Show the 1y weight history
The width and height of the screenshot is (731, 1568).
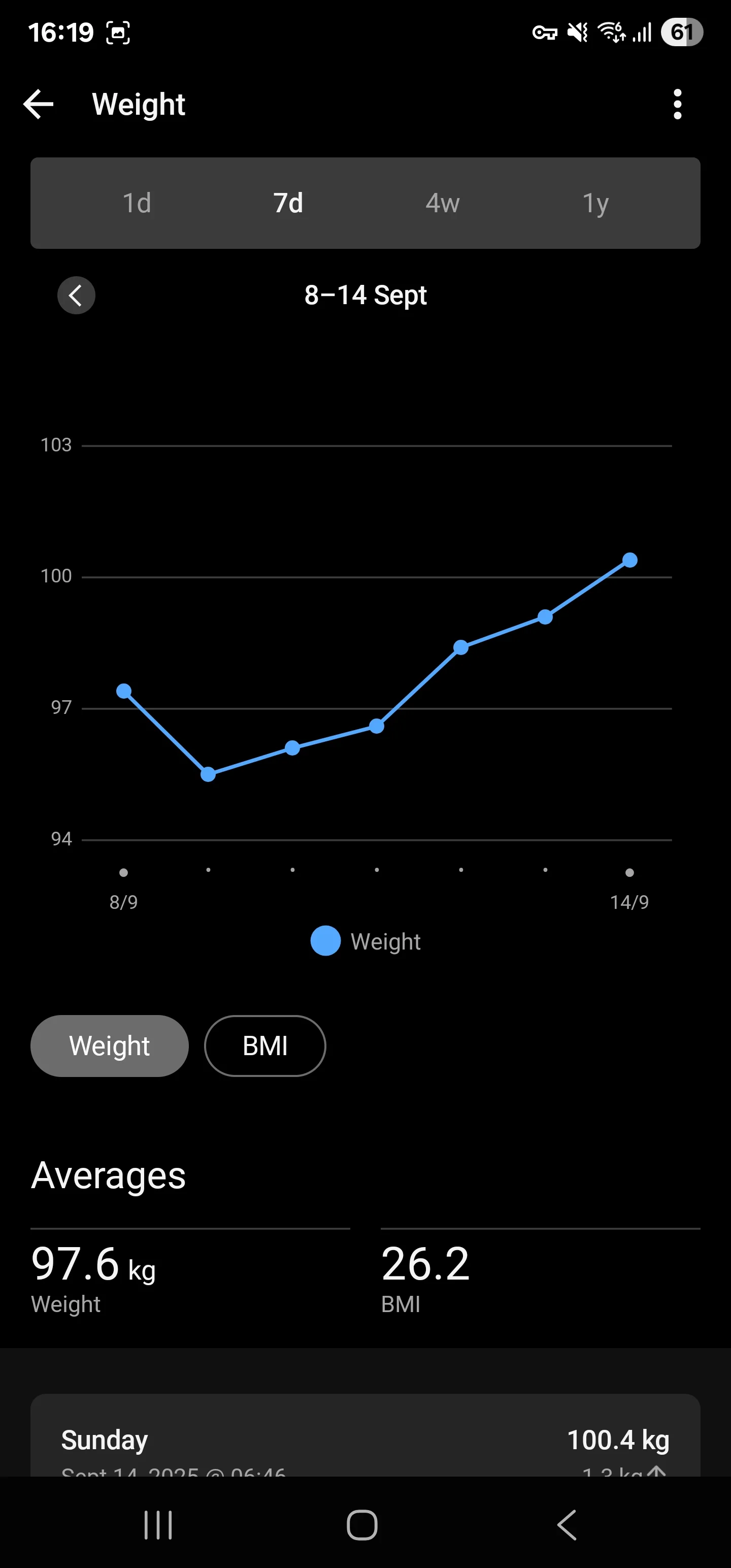[595, 203]
